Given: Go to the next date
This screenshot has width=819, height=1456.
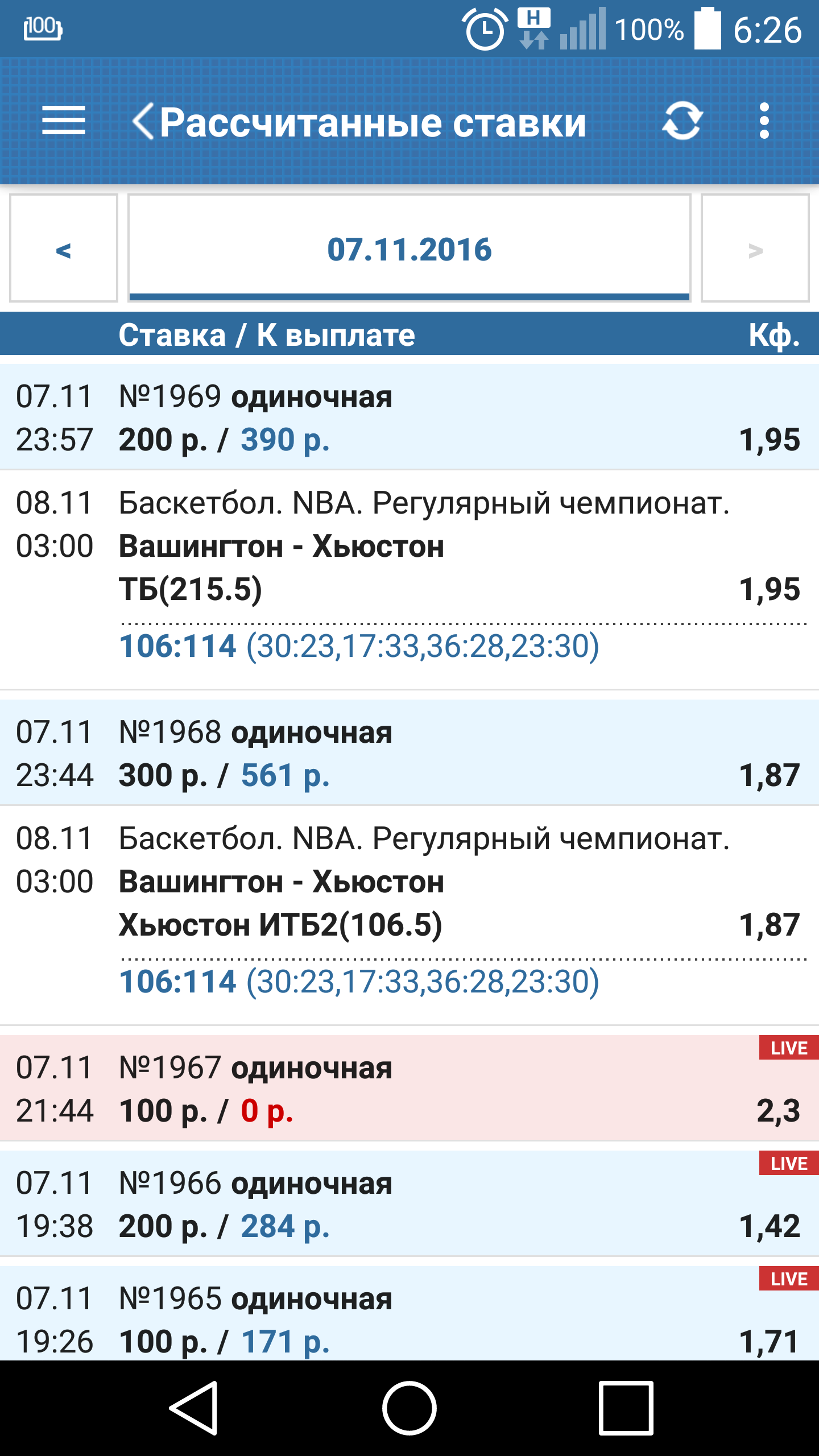Looking at the screenshot, I should click(755, 249).
